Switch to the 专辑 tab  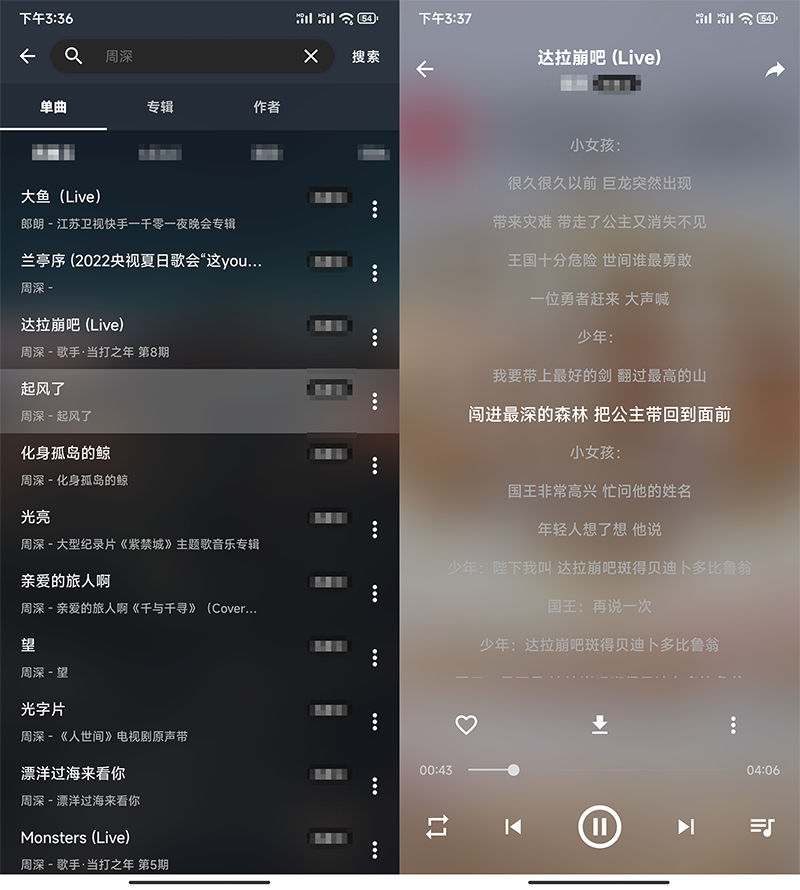click(160, 107)
